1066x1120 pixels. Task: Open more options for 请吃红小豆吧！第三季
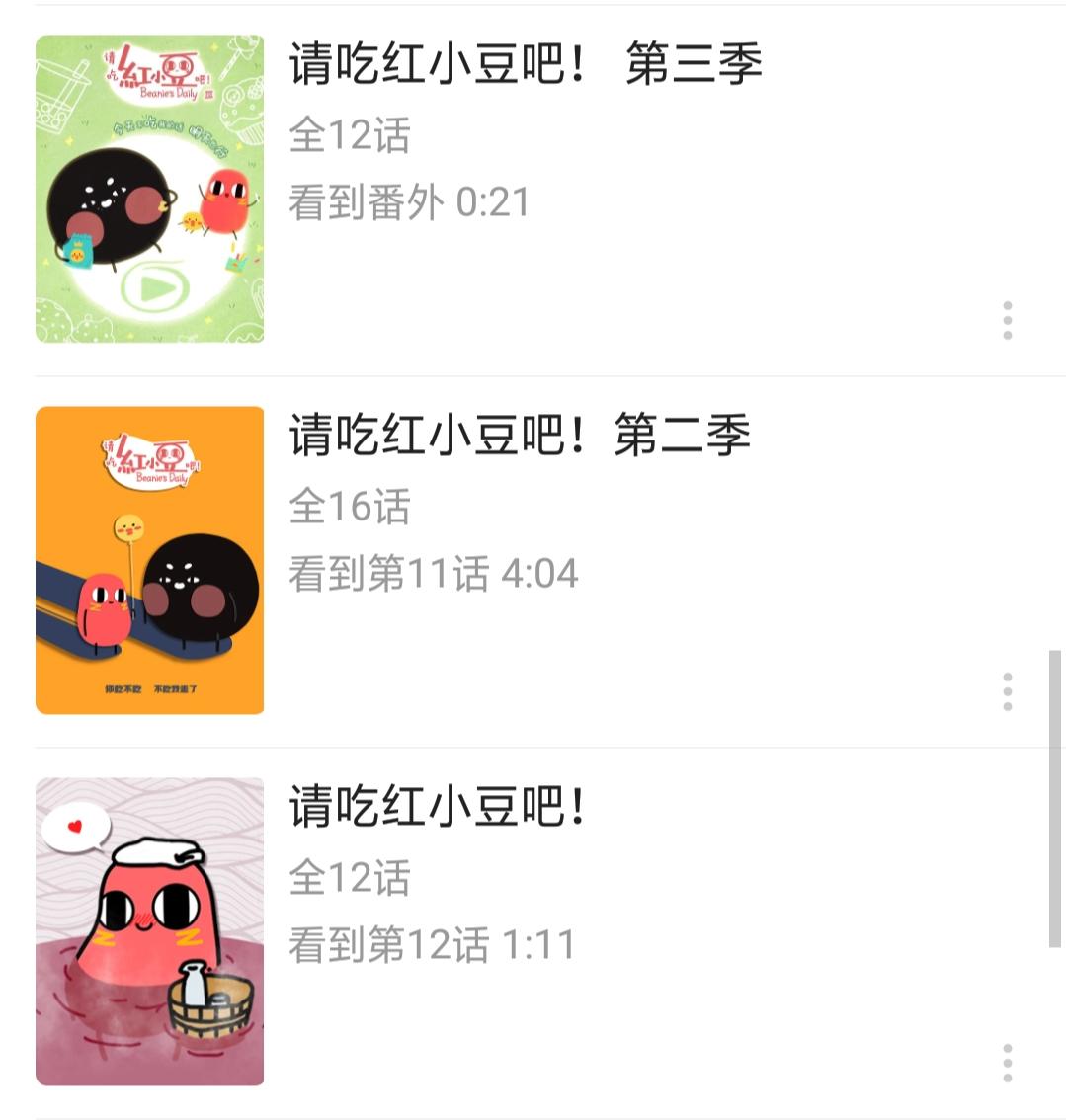click(1007, 321)
